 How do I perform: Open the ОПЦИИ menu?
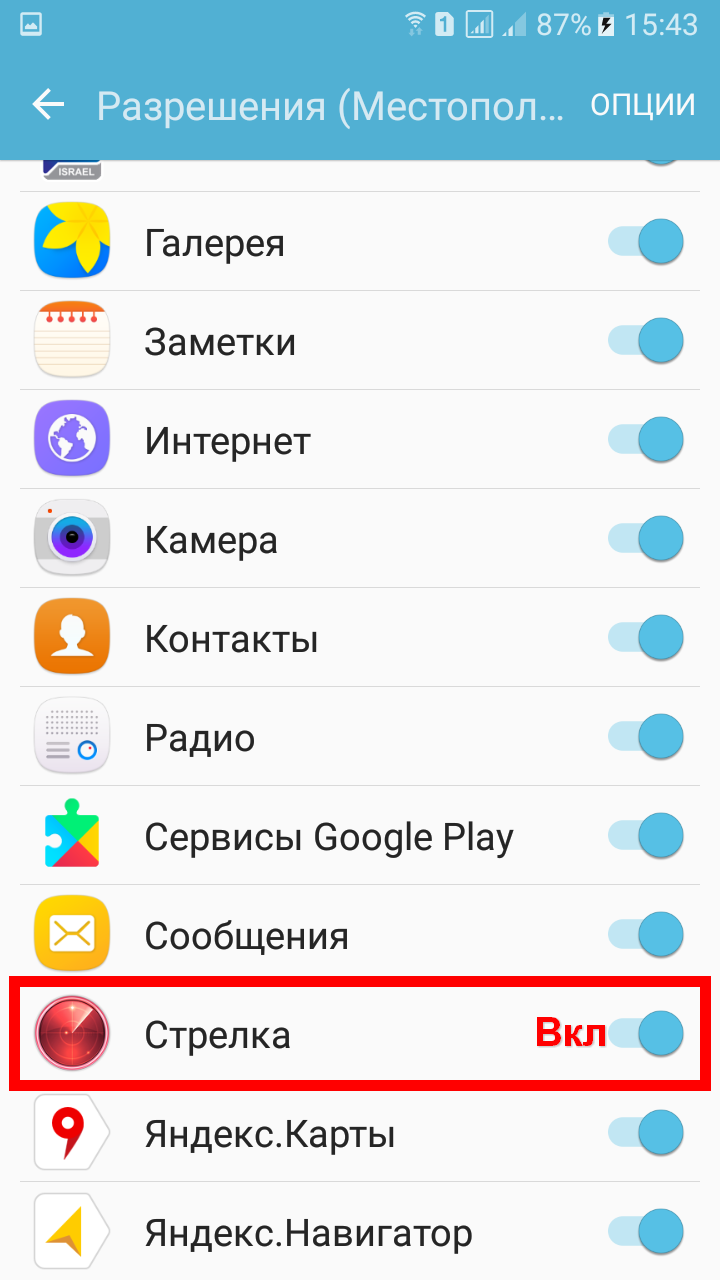tap(642, 104)
